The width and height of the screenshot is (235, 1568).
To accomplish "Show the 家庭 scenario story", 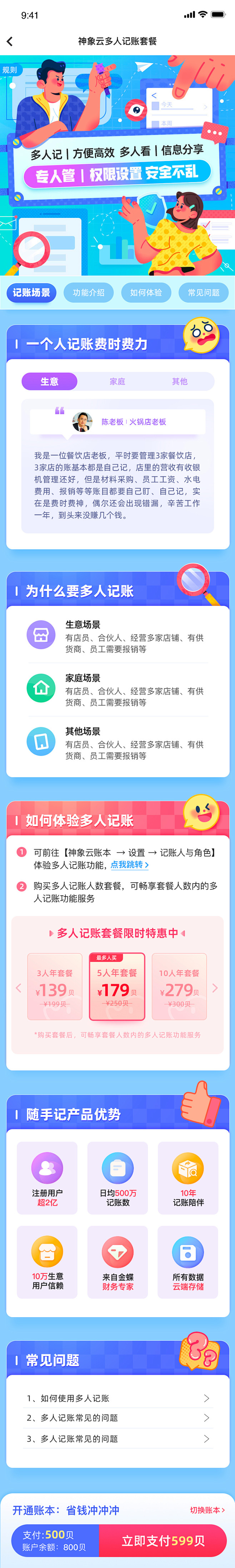I will point(117,382).
